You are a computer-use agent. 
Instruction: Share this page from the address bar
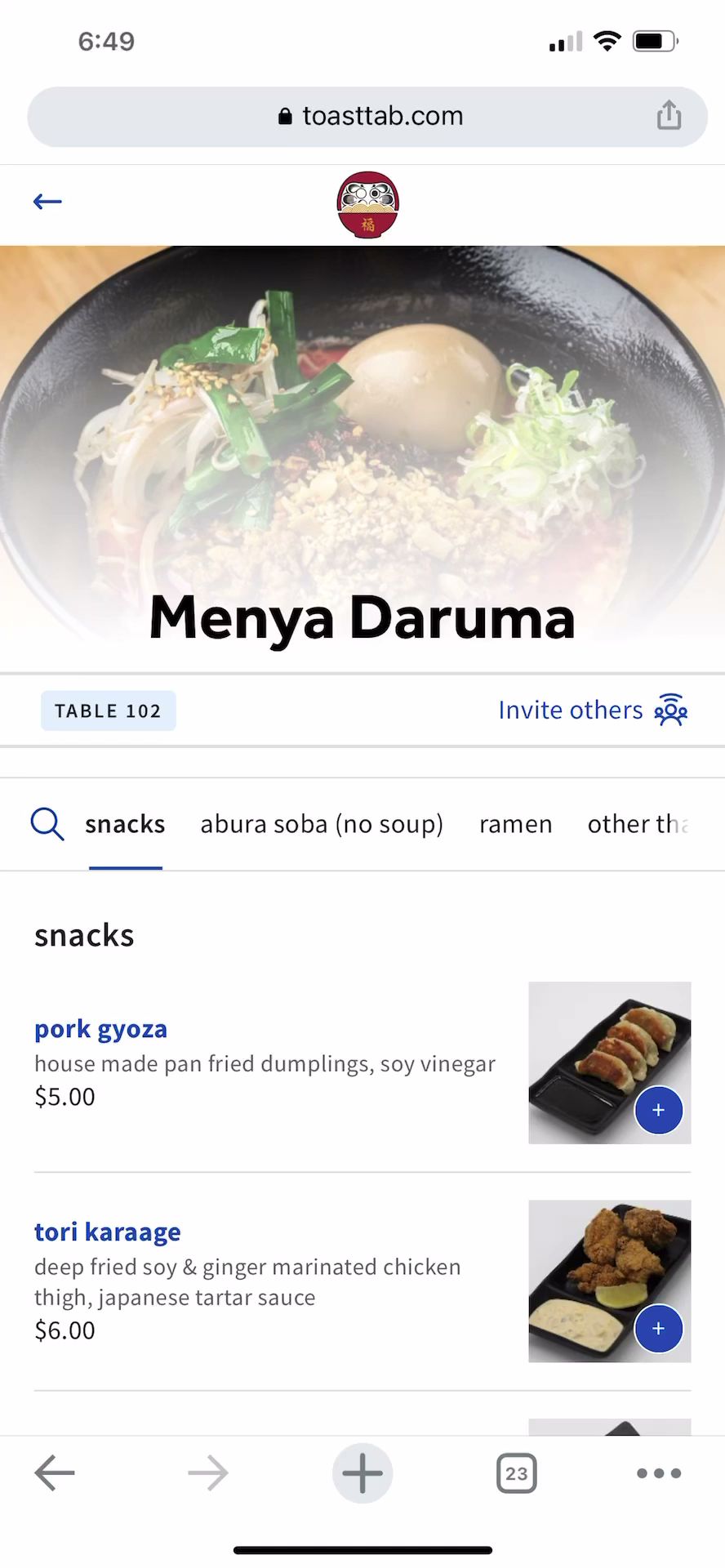(x=669, y=115)
